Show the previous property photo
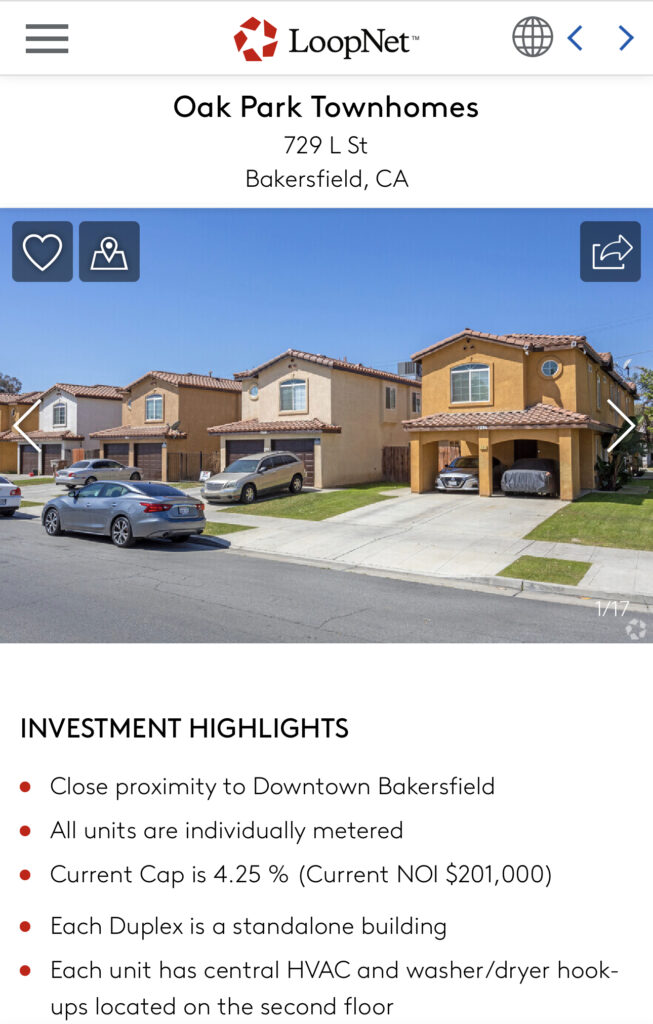Image resolution: width=653 pixels, height=1024 pixels. (x=26, y=426)
